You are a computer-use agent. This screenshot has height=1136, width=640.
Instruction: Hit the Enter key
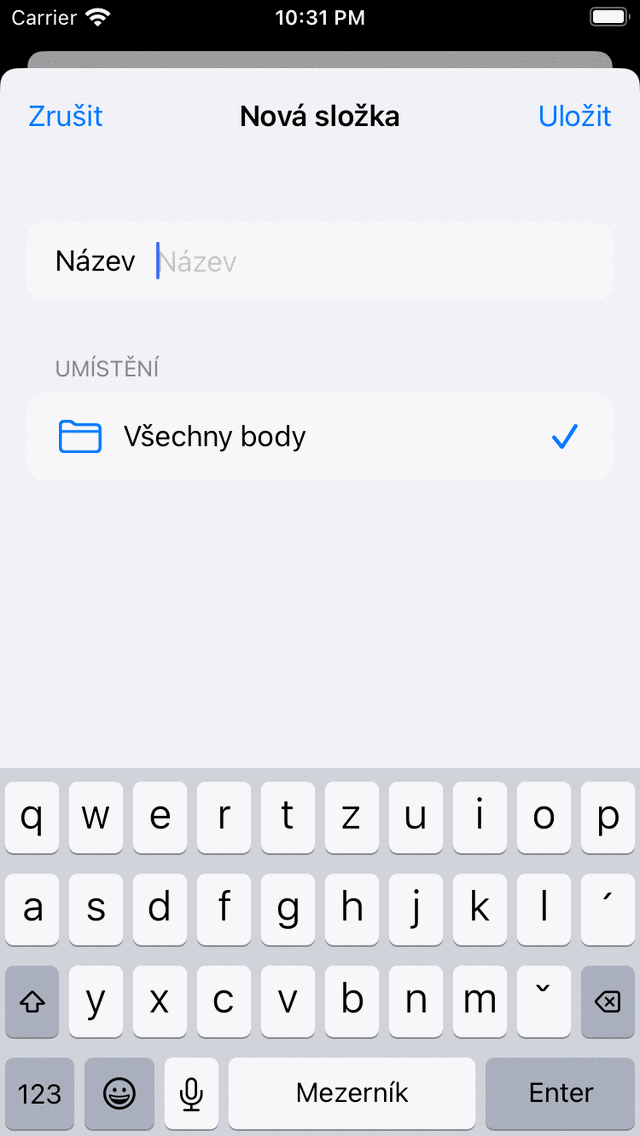(x=561, y=1093)
